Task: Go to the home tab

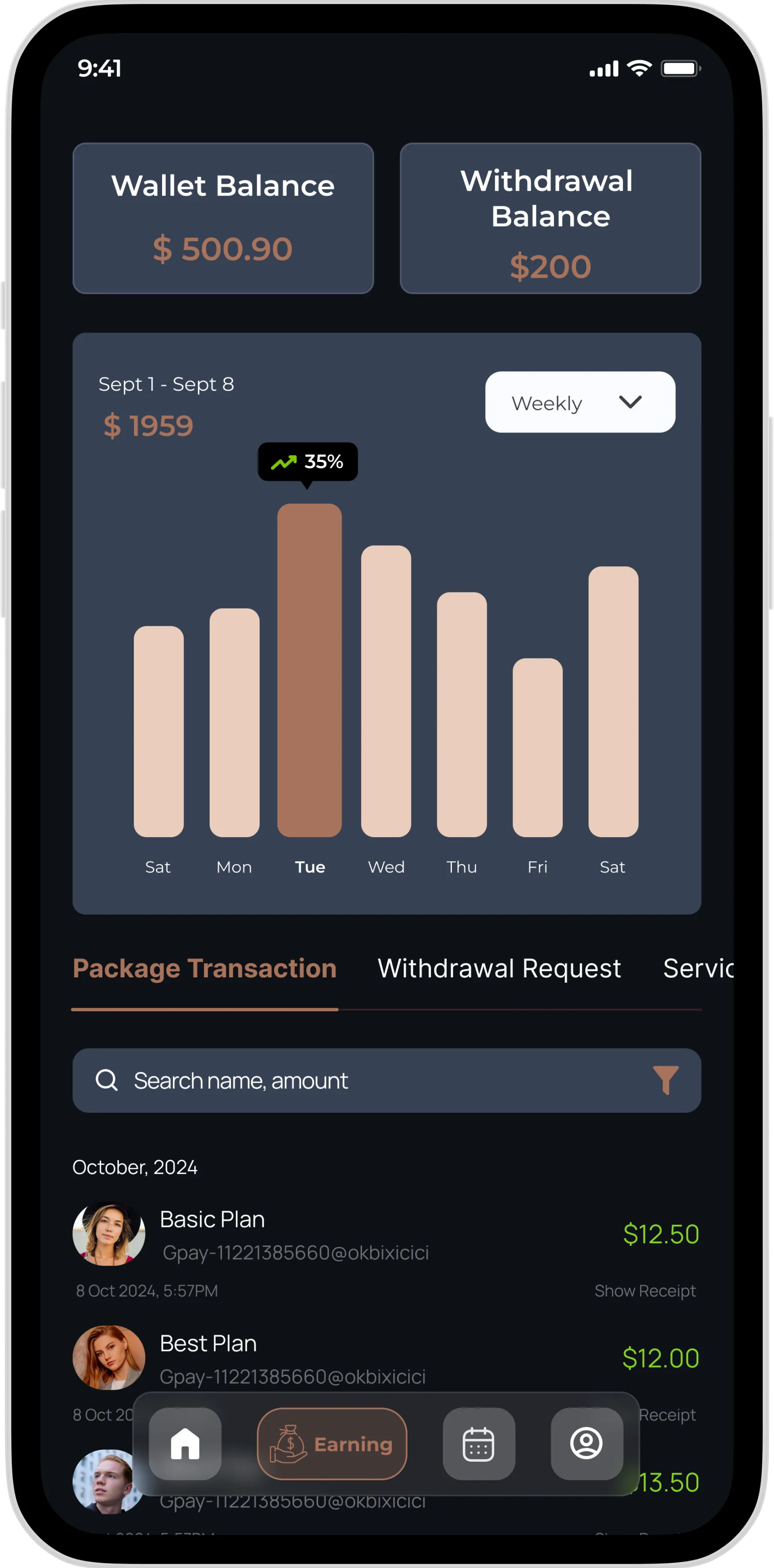Action: [185, 1444]
